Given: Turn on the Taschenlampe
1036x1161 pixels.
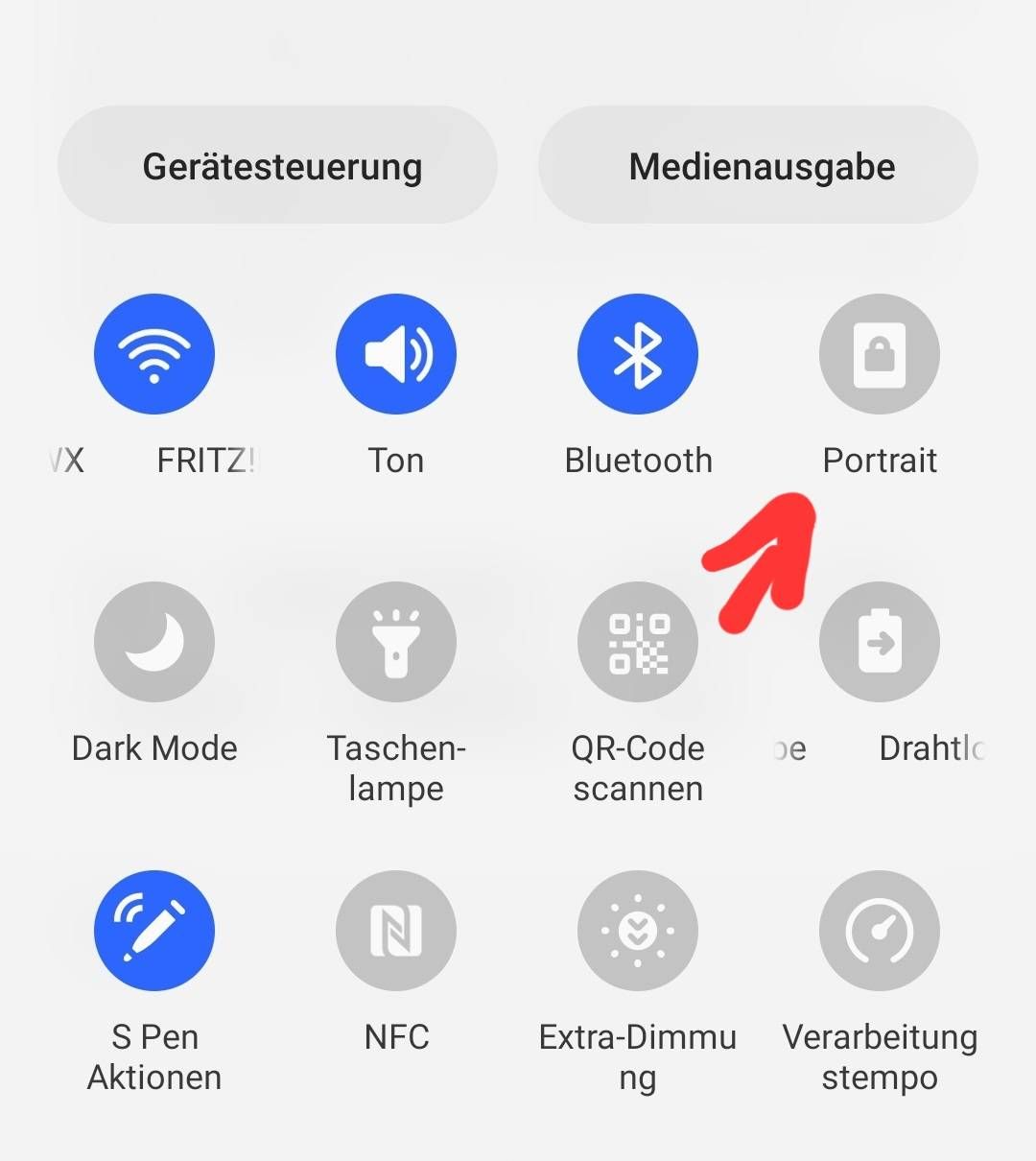Looking at the screenshot, I should tap(396, 642).
